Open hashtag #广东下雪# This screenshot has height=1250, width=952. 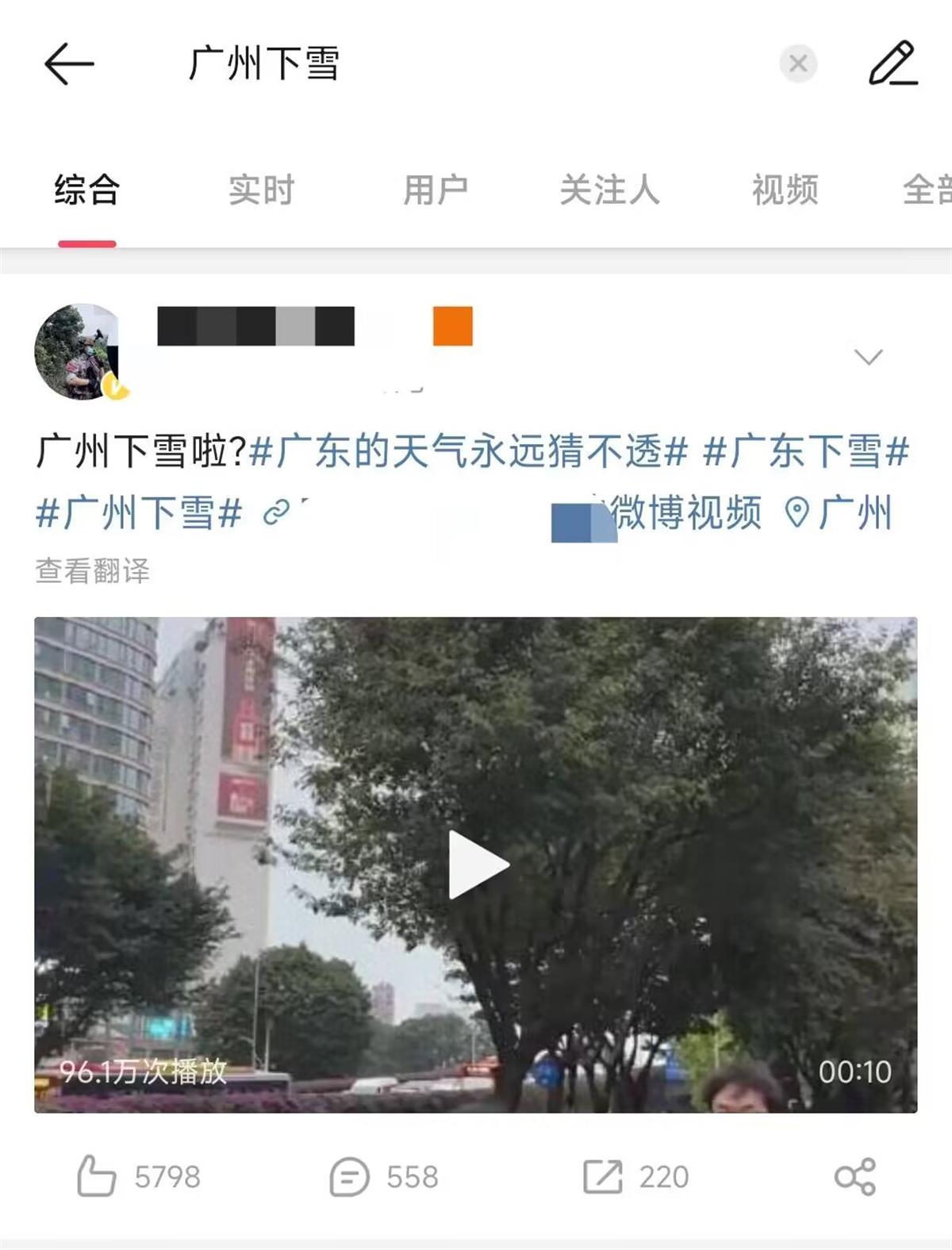point(806,453)
